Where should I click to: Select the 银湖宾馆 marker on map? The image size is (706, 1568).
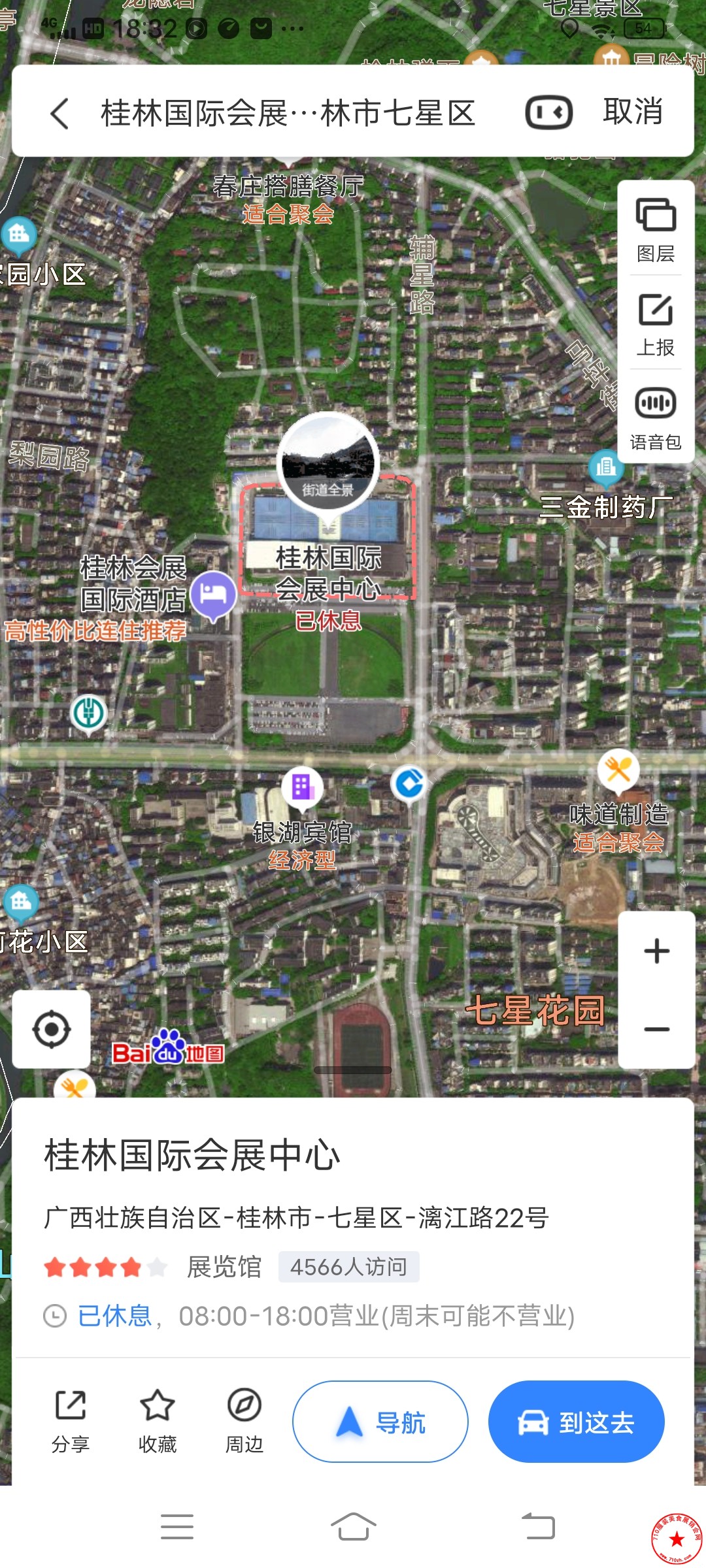[302, 787]
